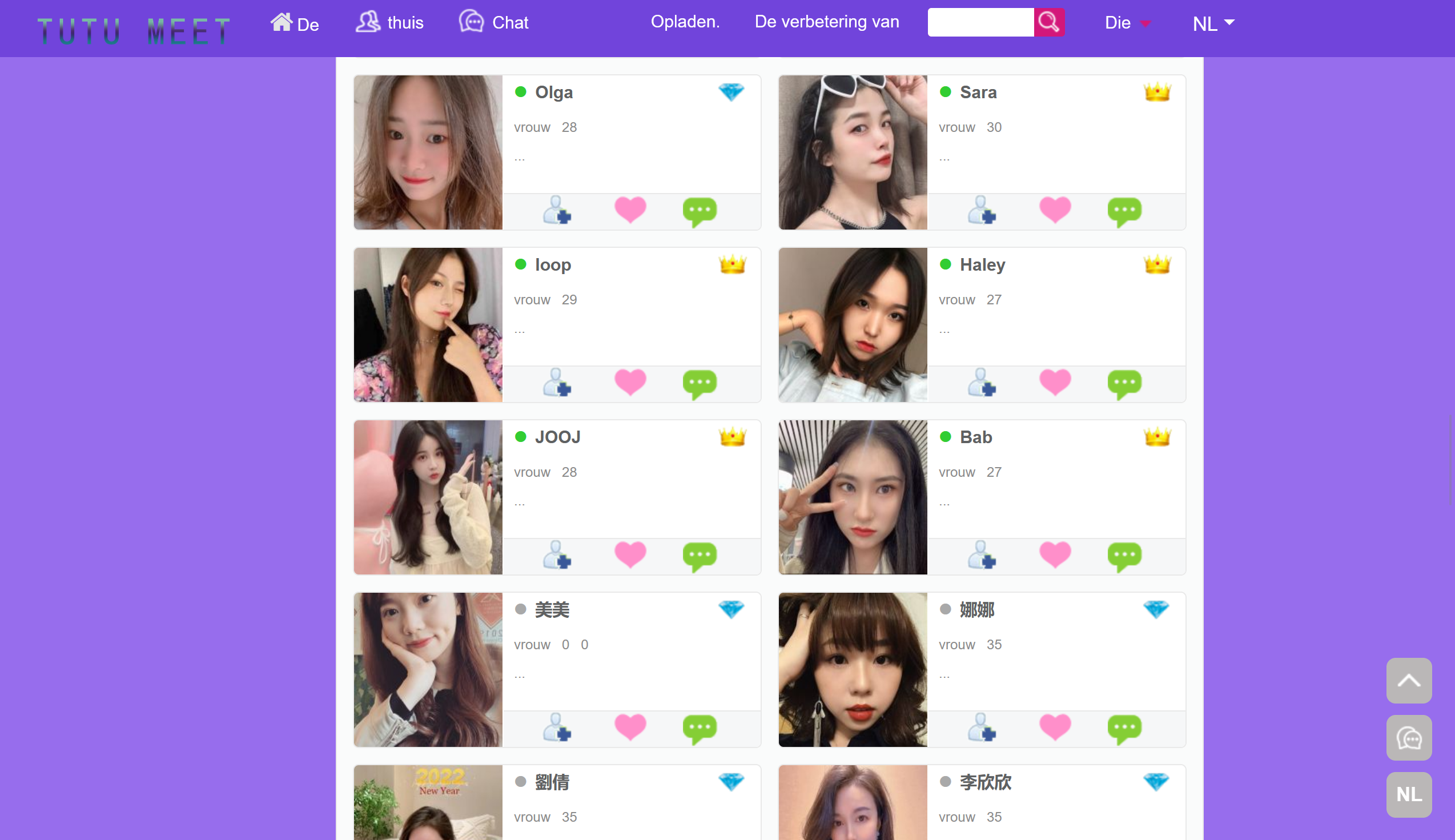
Task: Tap the magnifier search button
Action: pyautogui.click(x=1048, y=22)
